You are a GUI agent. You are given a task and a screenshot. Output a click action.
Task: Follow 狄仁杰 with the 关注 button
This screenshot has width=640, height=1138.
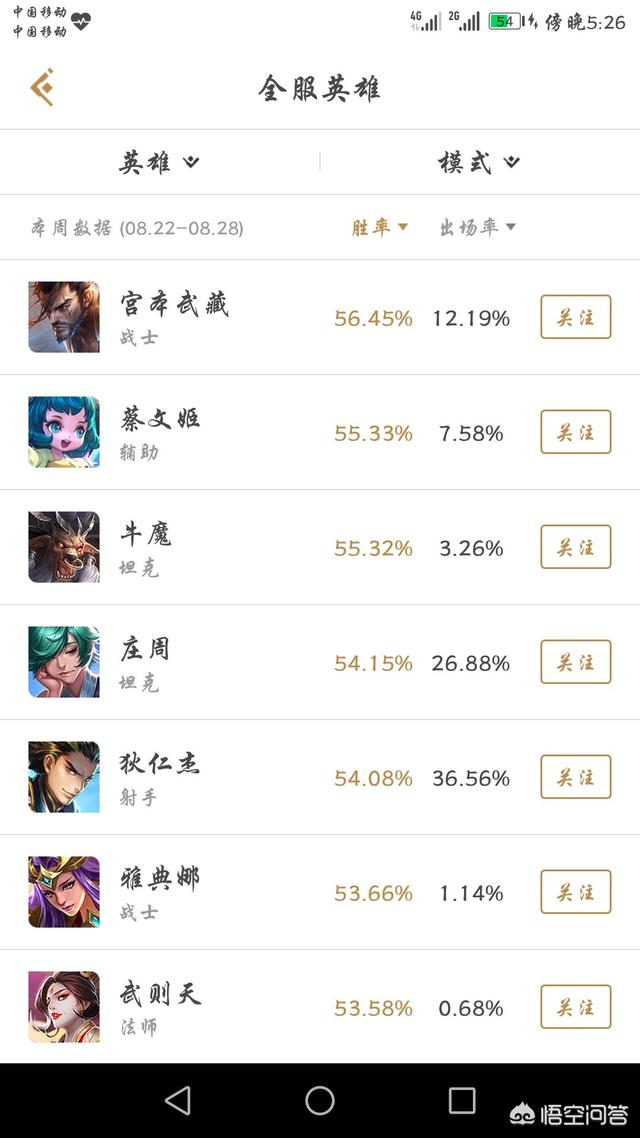(575, 778)
